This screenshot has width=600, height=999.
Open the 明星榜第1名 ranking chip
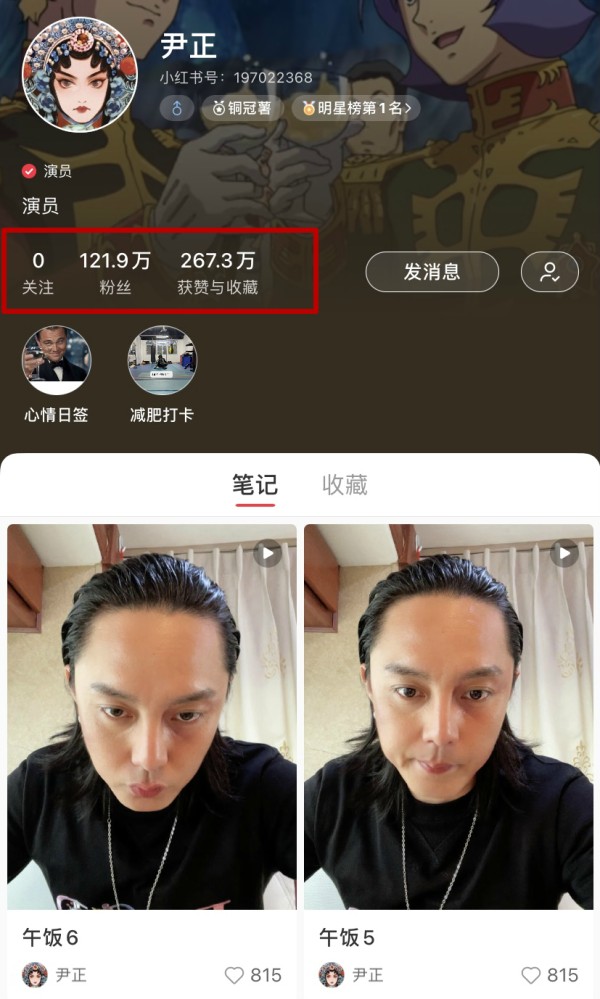click(x=355, y=108)
